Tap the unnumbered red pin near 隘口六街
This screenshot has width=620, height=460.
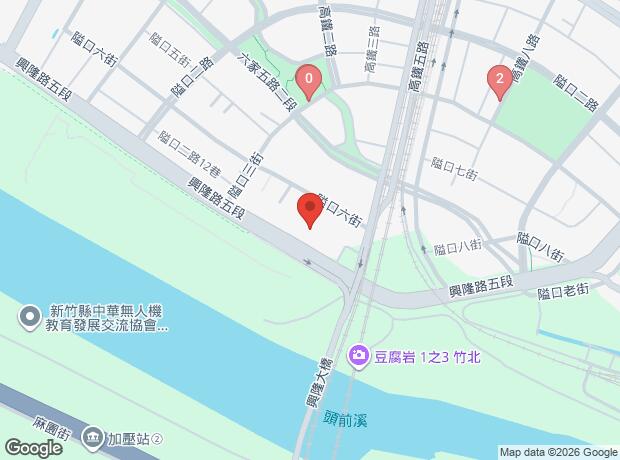pos(310,210)
